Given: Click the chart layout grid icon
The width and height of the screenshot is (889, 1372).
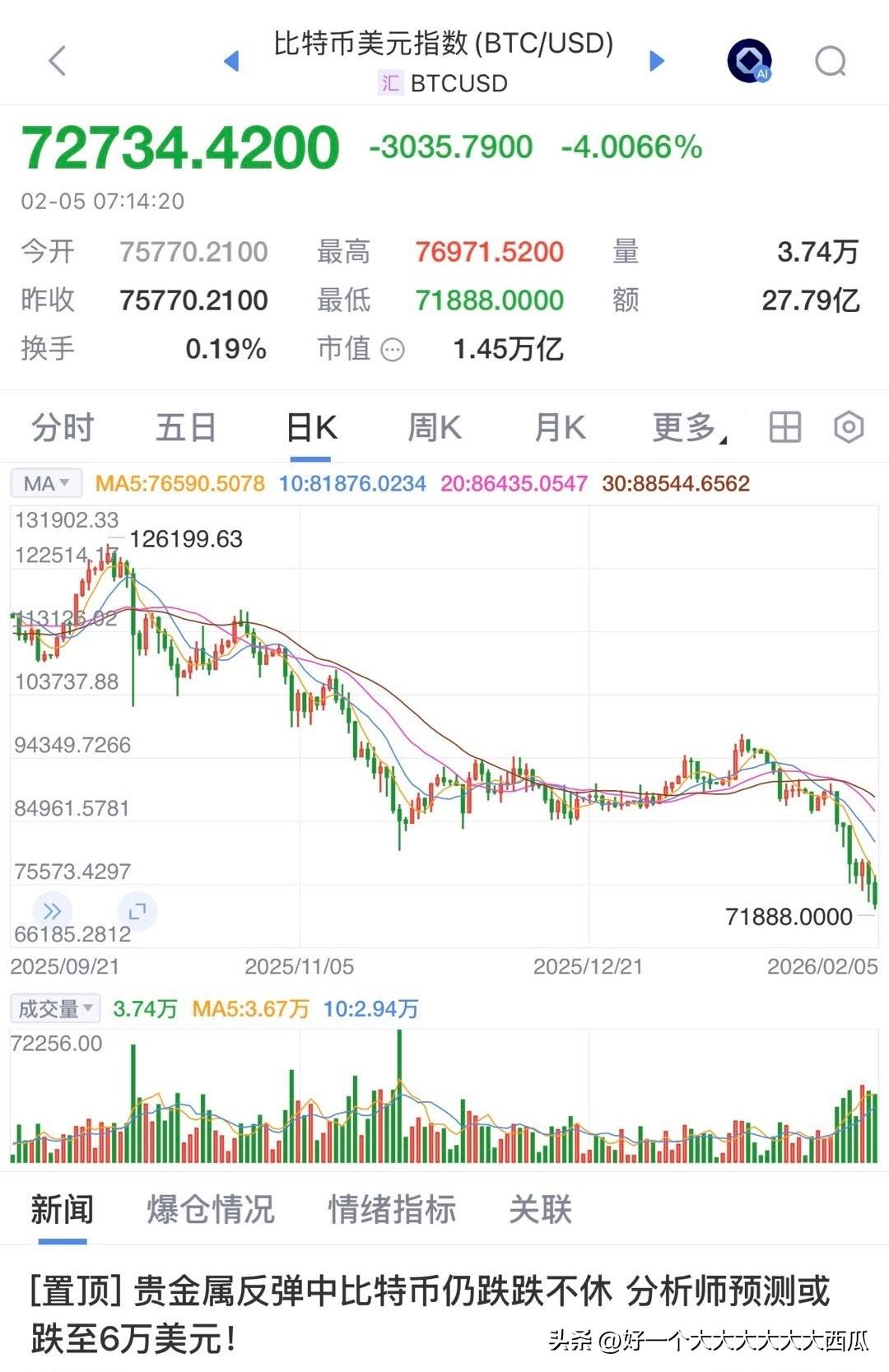Looking at the screenshot, I should click(x=786, y=427).
